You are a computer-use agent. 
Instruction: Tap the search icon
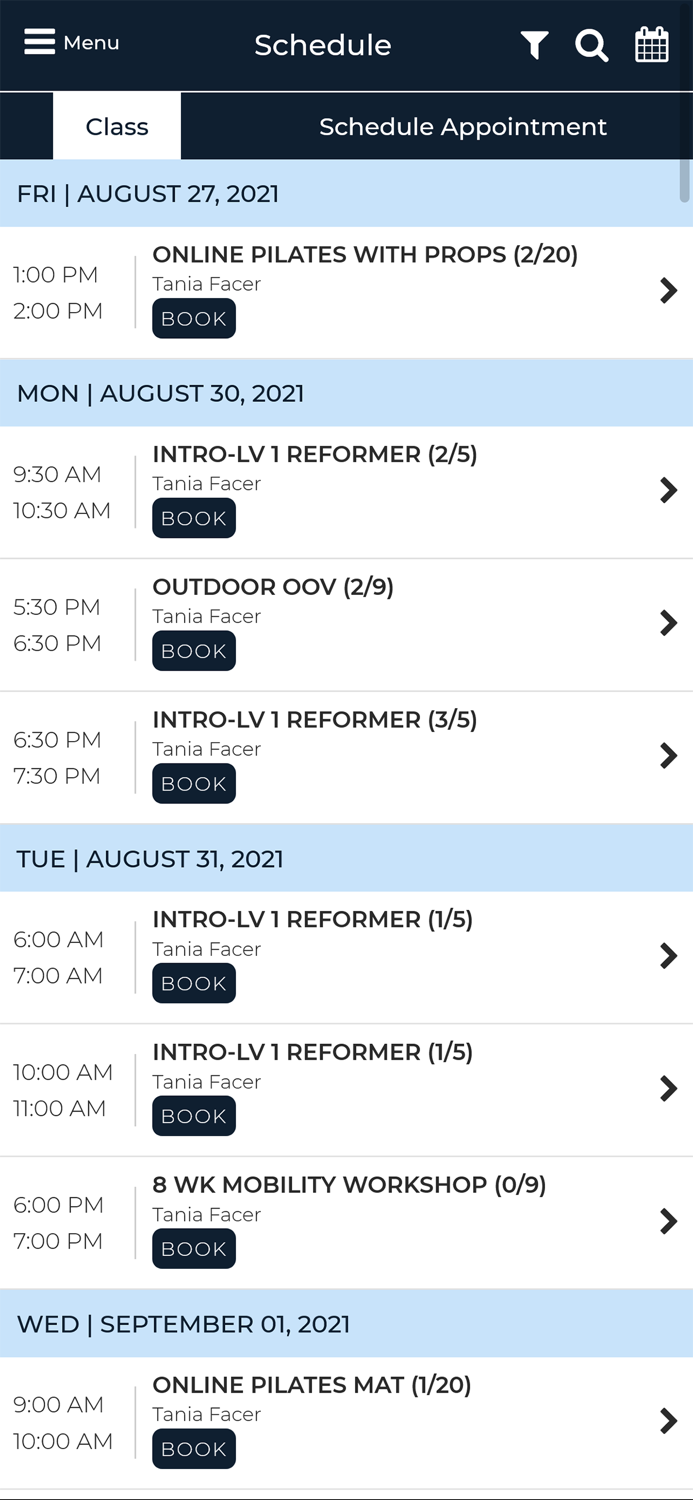pos(592,45)
